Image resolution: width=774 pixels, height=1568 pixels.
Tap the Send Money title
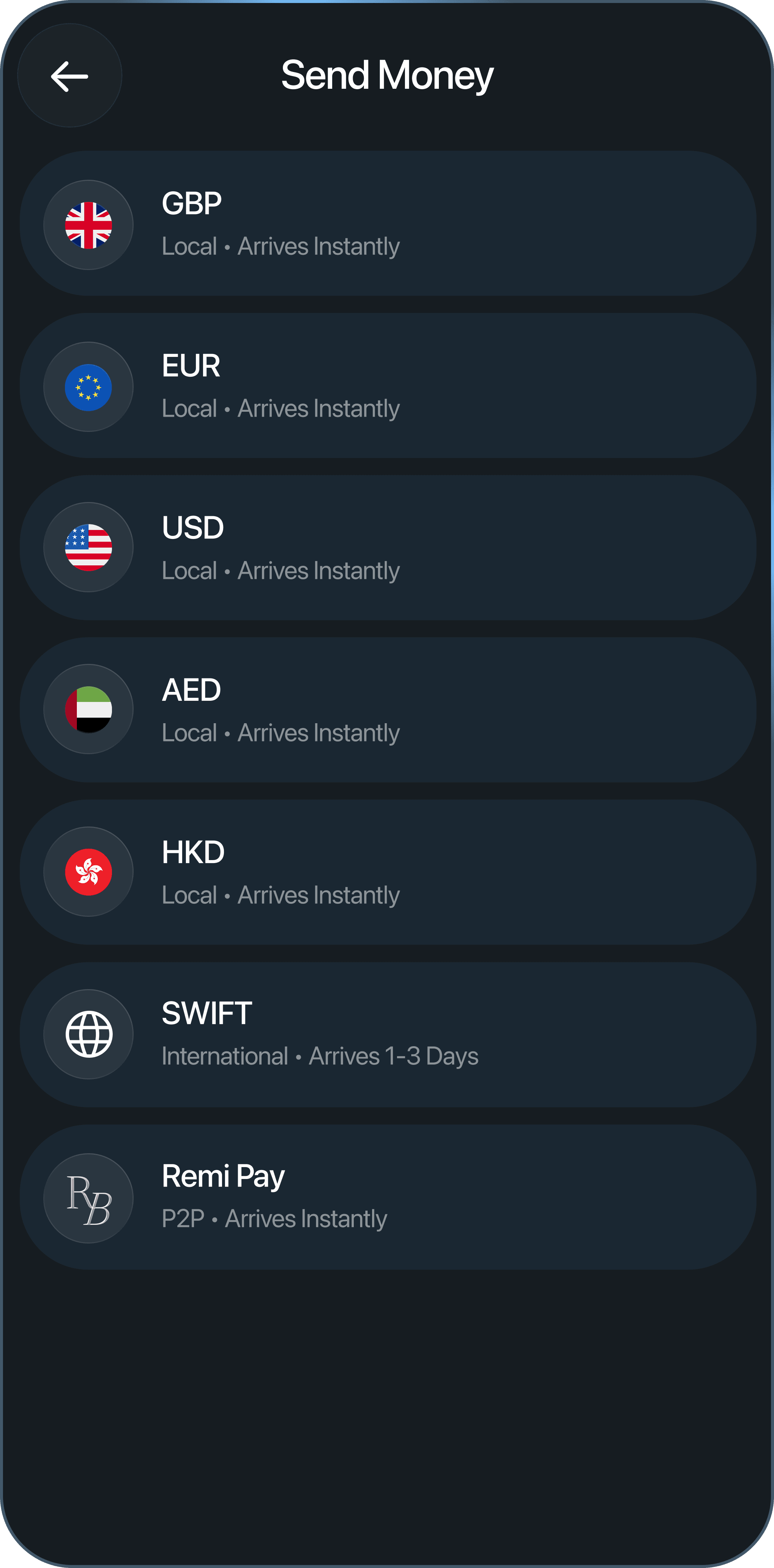click(387, 75)
